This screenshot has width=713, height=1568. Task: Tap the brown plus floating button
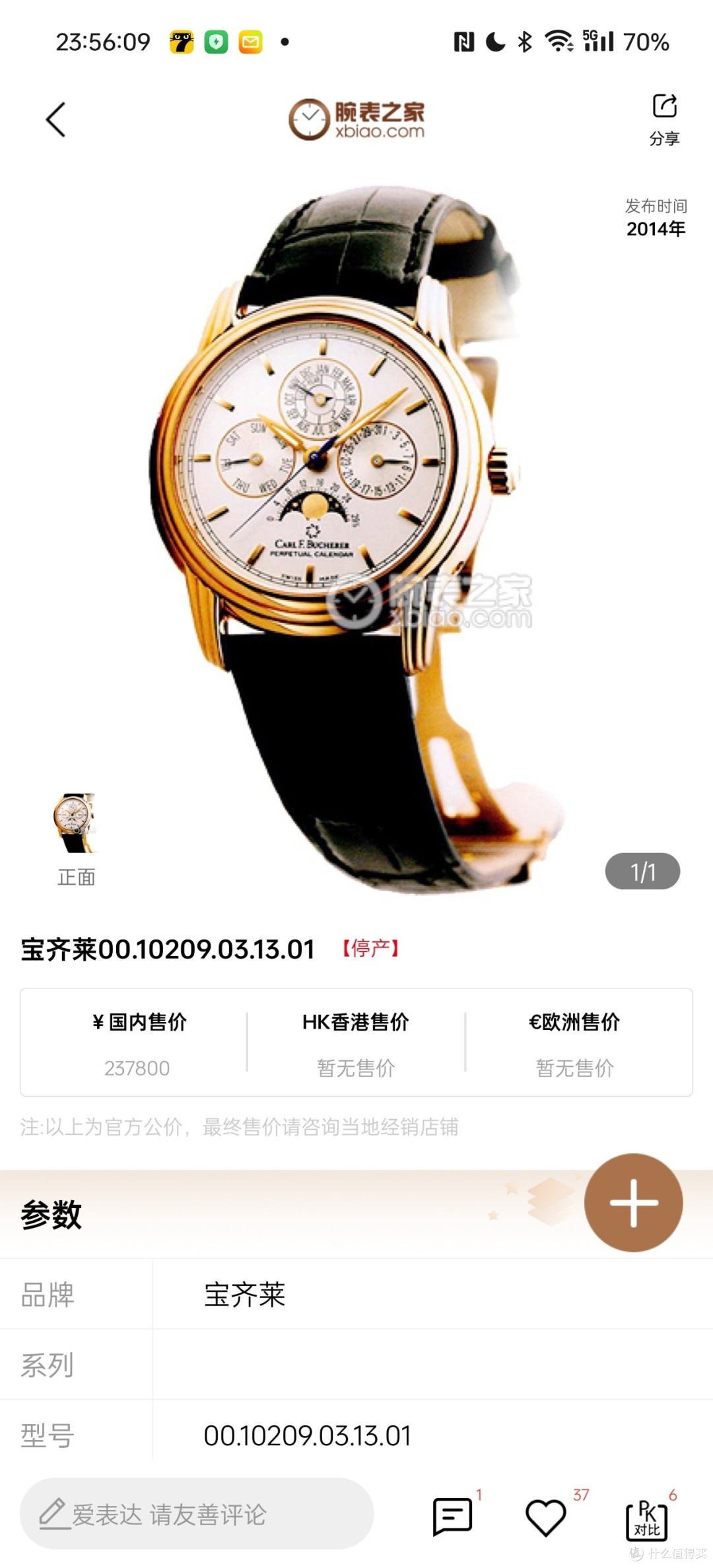[x=633, y=1202]
